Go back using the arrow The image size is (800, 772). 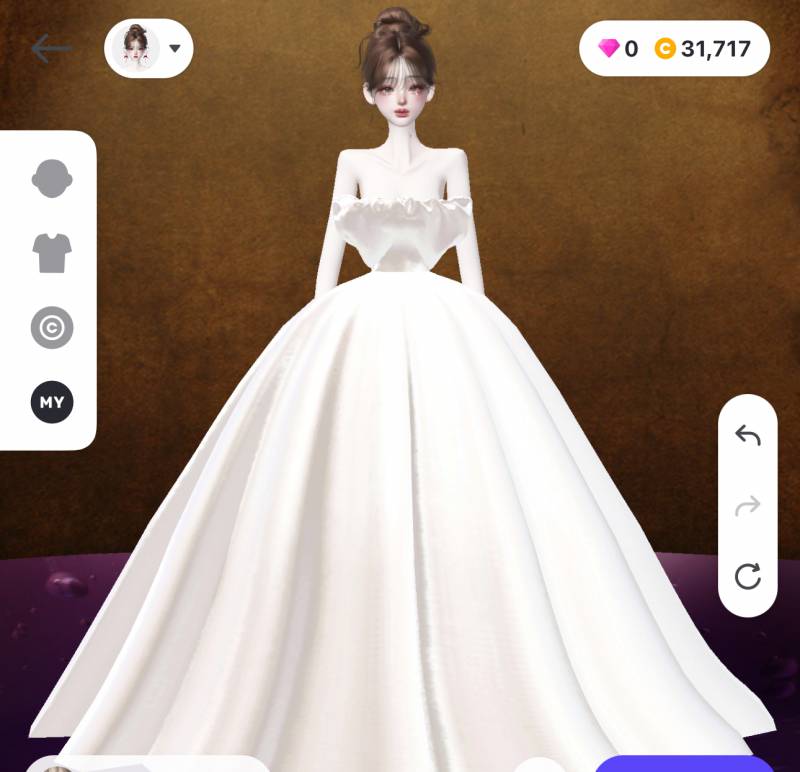(x=50, y=48)
